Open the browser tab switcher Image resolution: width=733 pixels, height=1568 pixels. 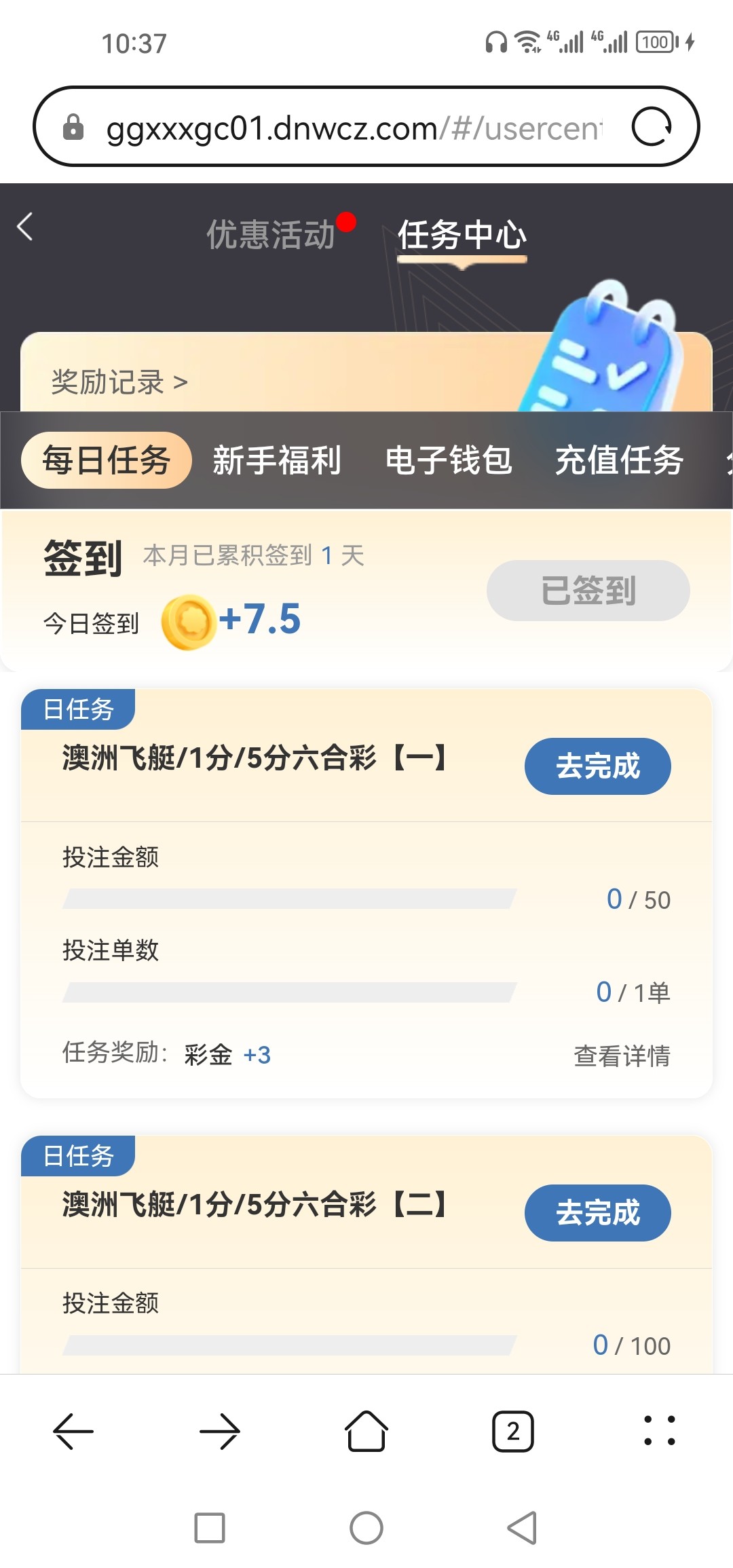pos(513,1431)
